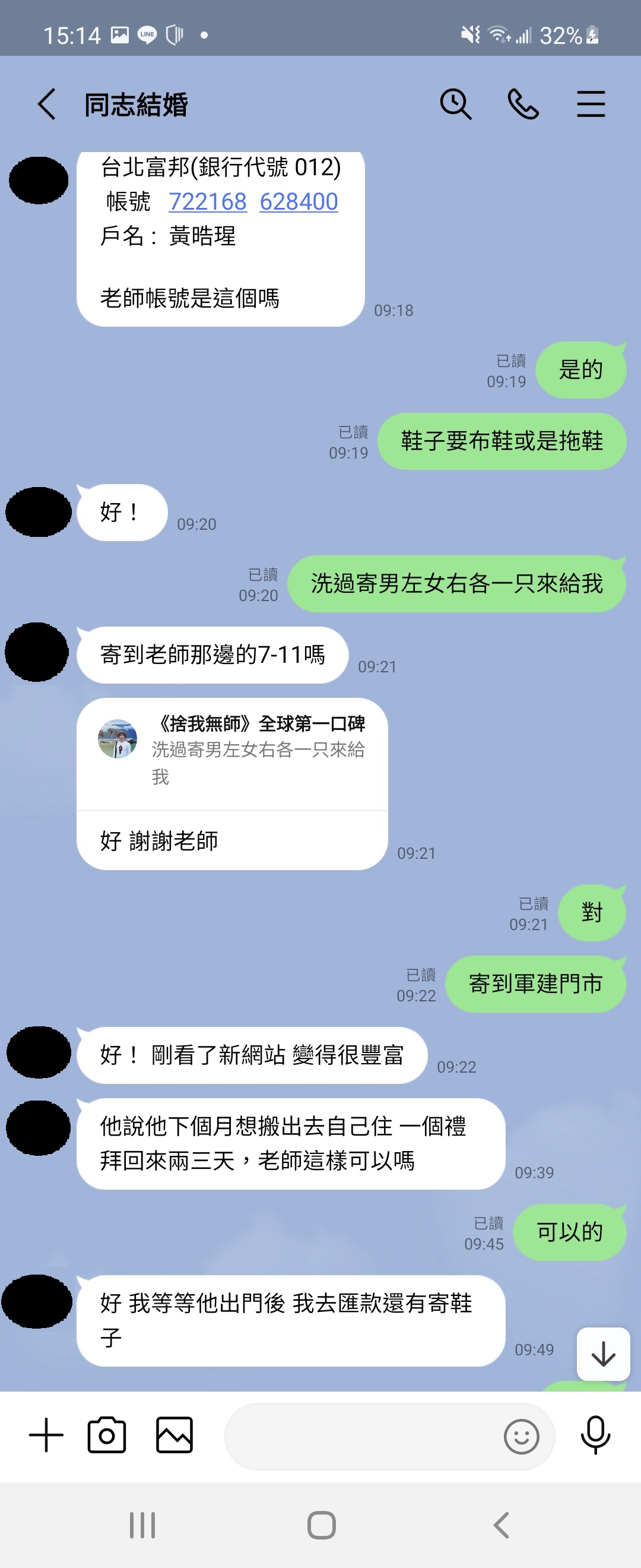Open recent apps from the navigation bar
Viewport: 641px width, 1568px height.
[x=142, y=1525]
